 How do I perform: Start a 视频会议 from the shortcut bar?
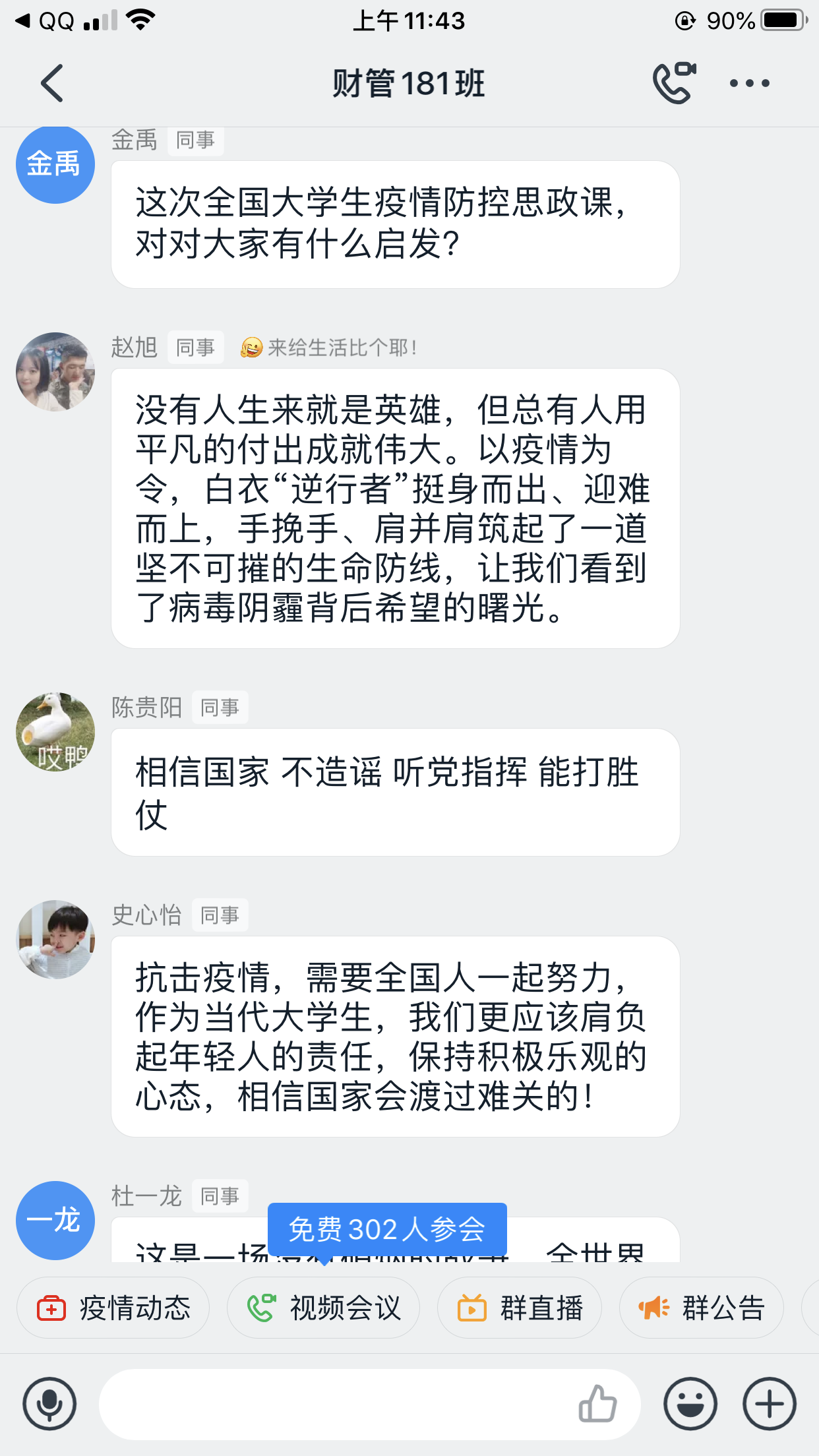(323, 1308)
